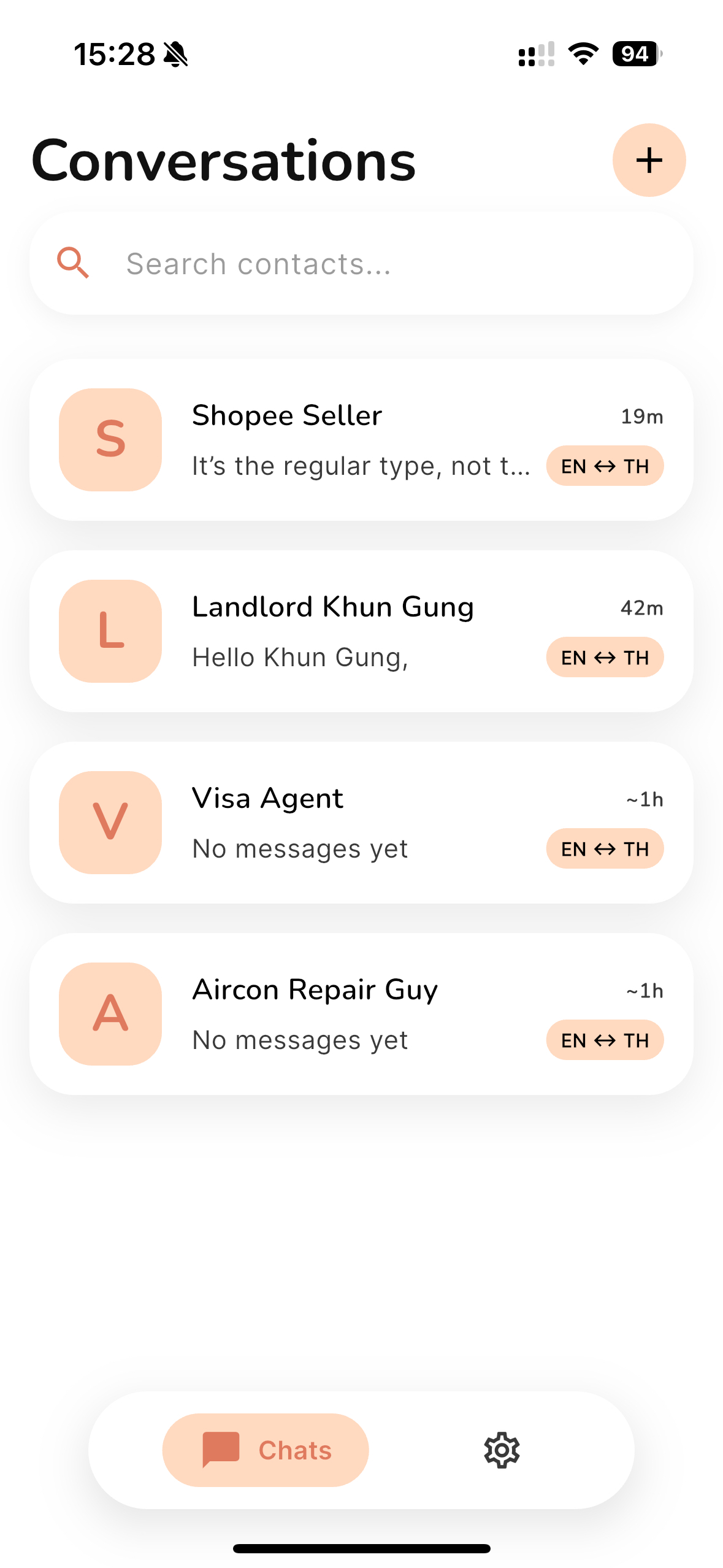Click the Aircon Repair Guy avatar
Screen dimensions: 723x1568
[110, 1014]
